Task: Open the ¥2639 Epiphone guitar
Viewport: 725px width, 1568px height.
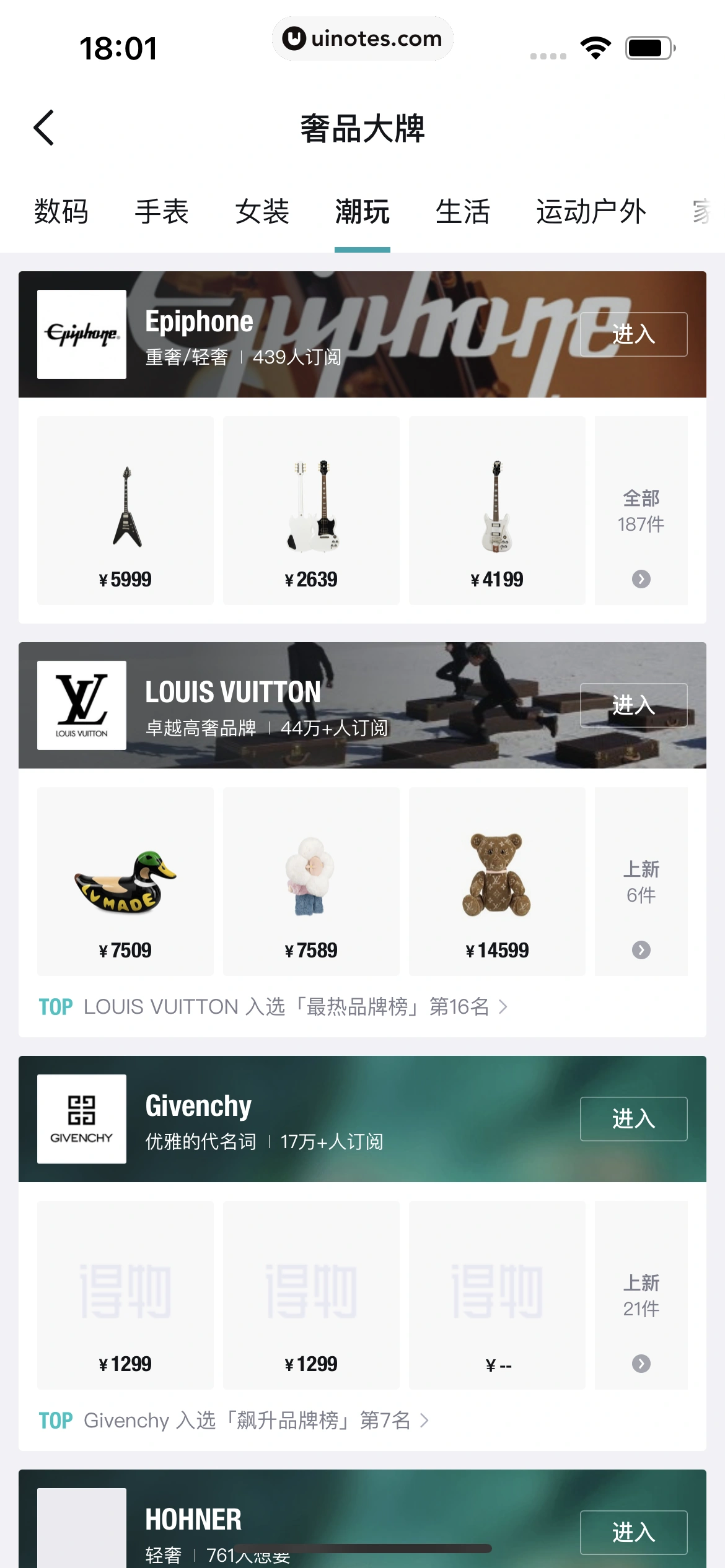Action: pos(311,510)
